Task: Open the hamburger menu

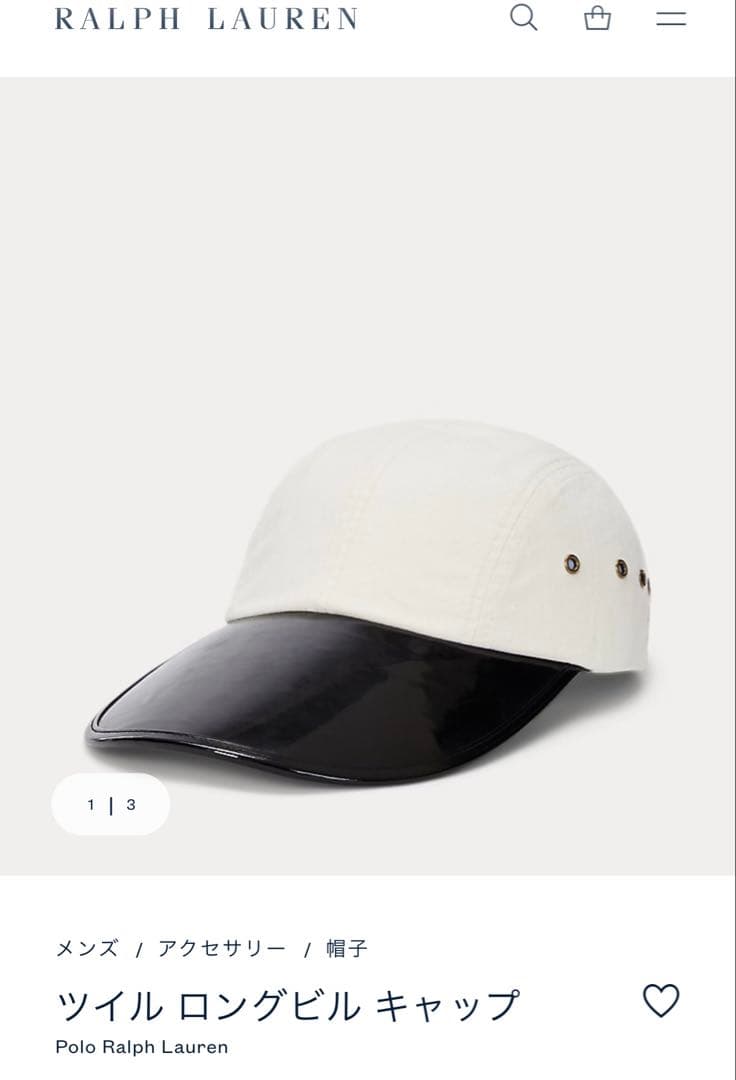Action: click(x=670, y=18)
